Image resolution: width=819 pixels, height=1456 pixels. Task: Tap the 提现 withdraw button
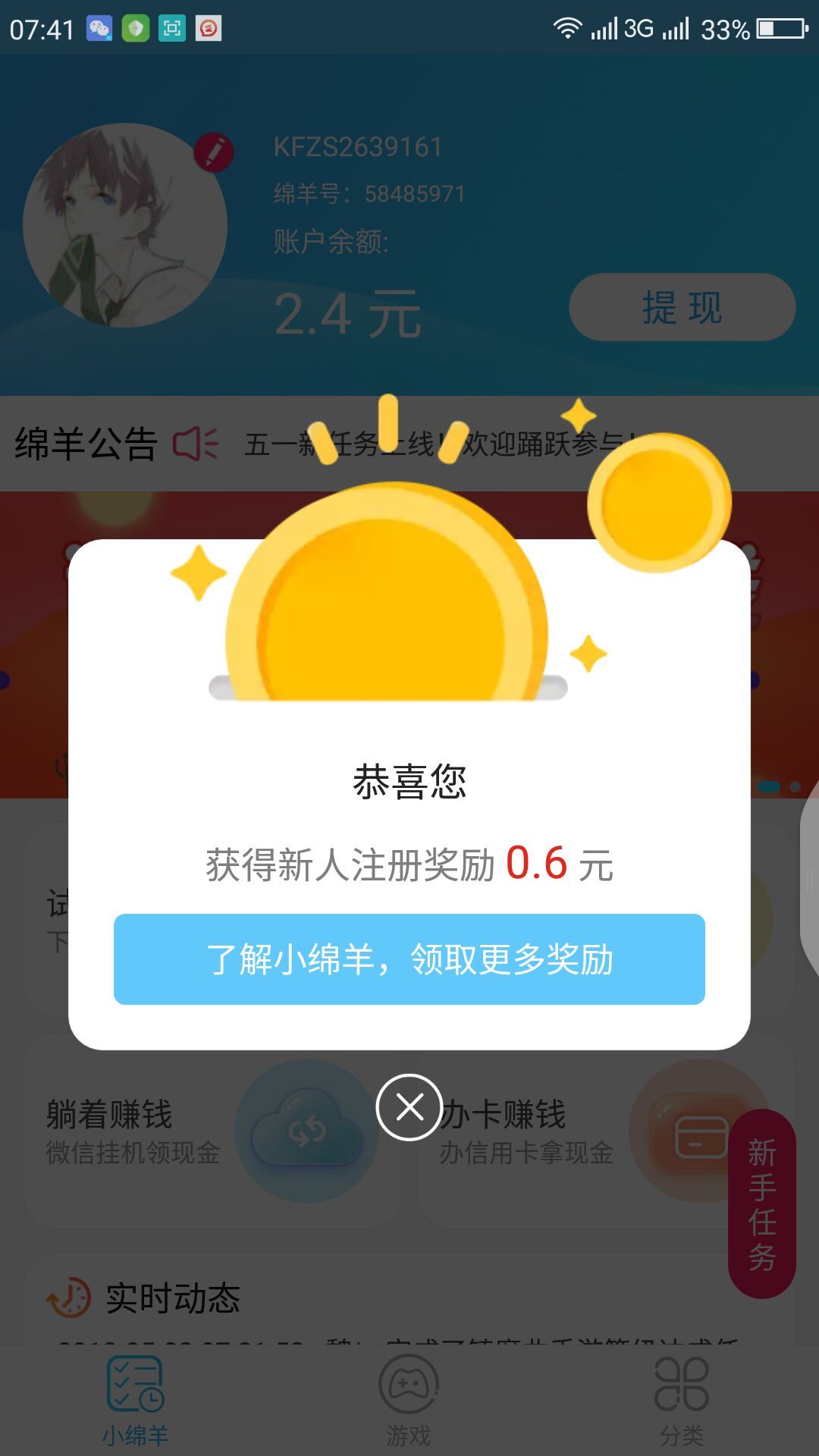tap(682, 307)
